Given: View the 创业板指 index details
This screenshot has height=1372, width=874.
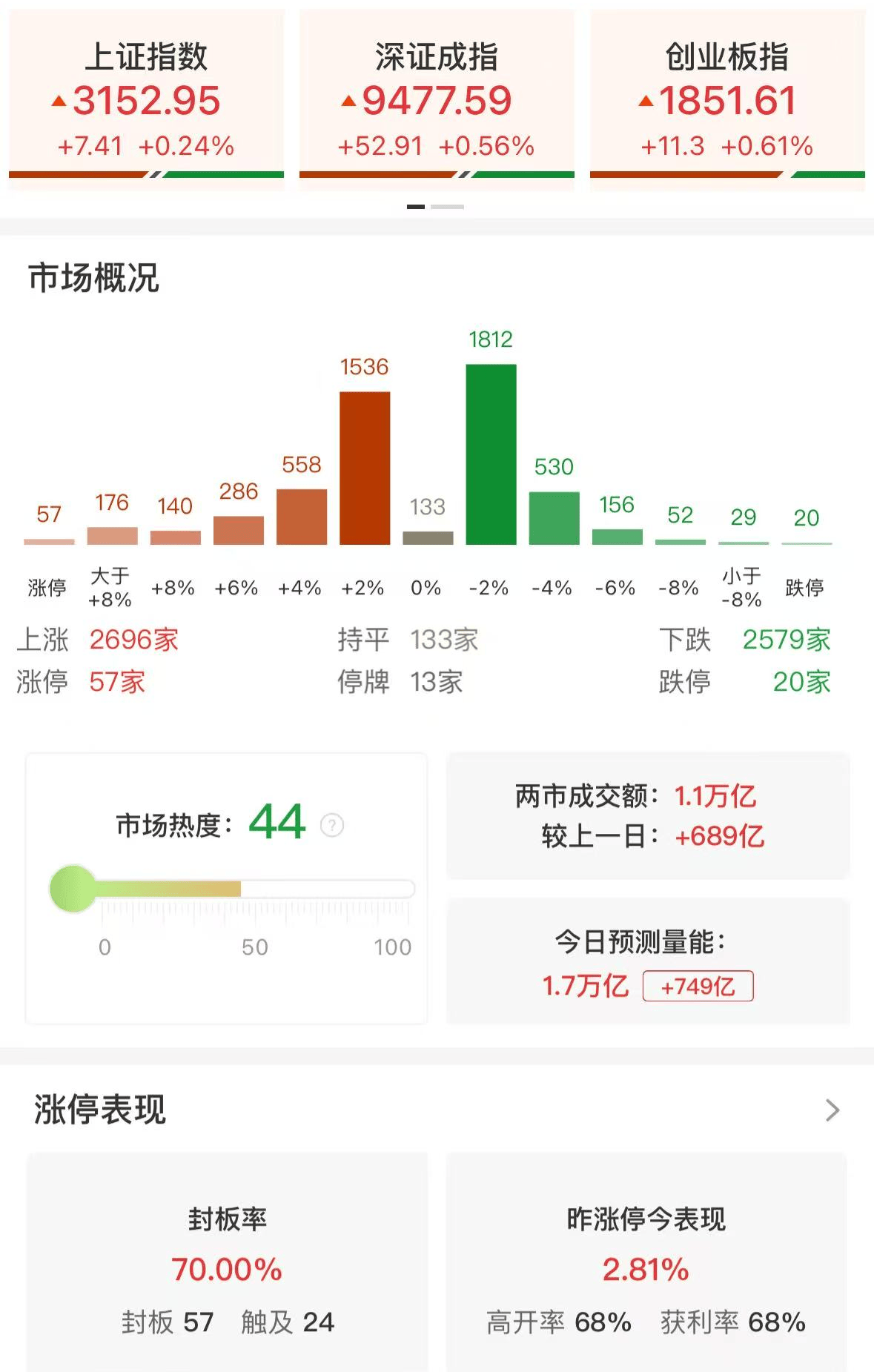Looking at the screenshot, I should (727, 100).
